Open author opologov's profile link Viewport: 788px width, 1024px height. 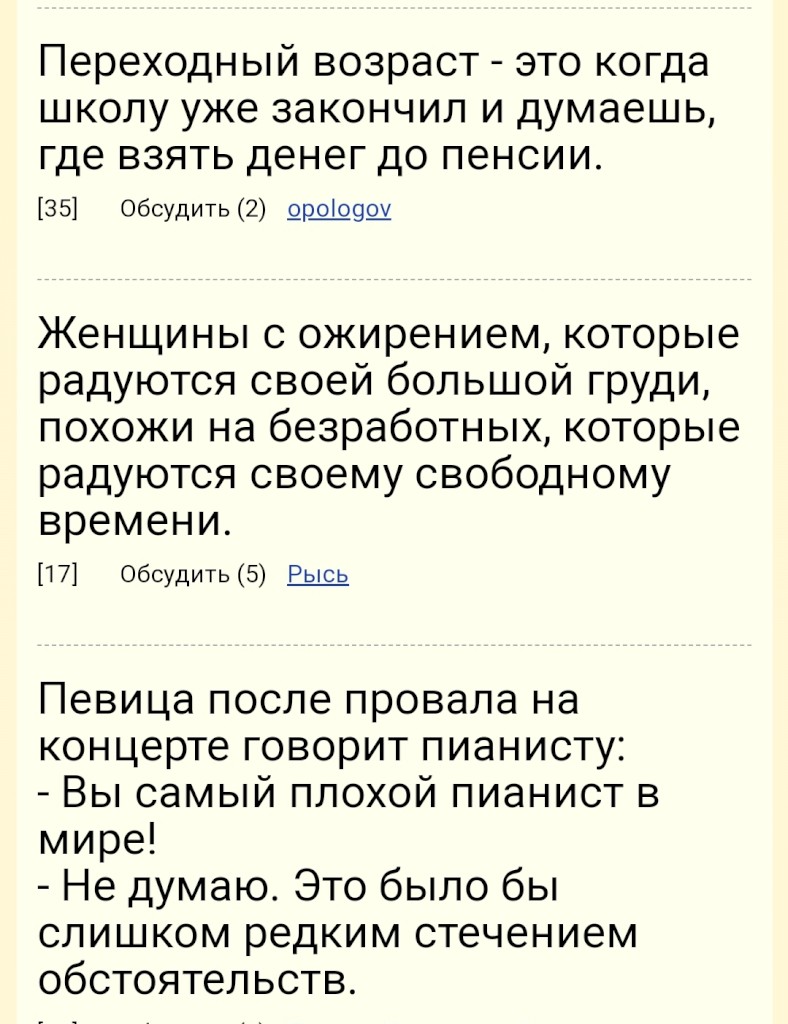[338, 209]
